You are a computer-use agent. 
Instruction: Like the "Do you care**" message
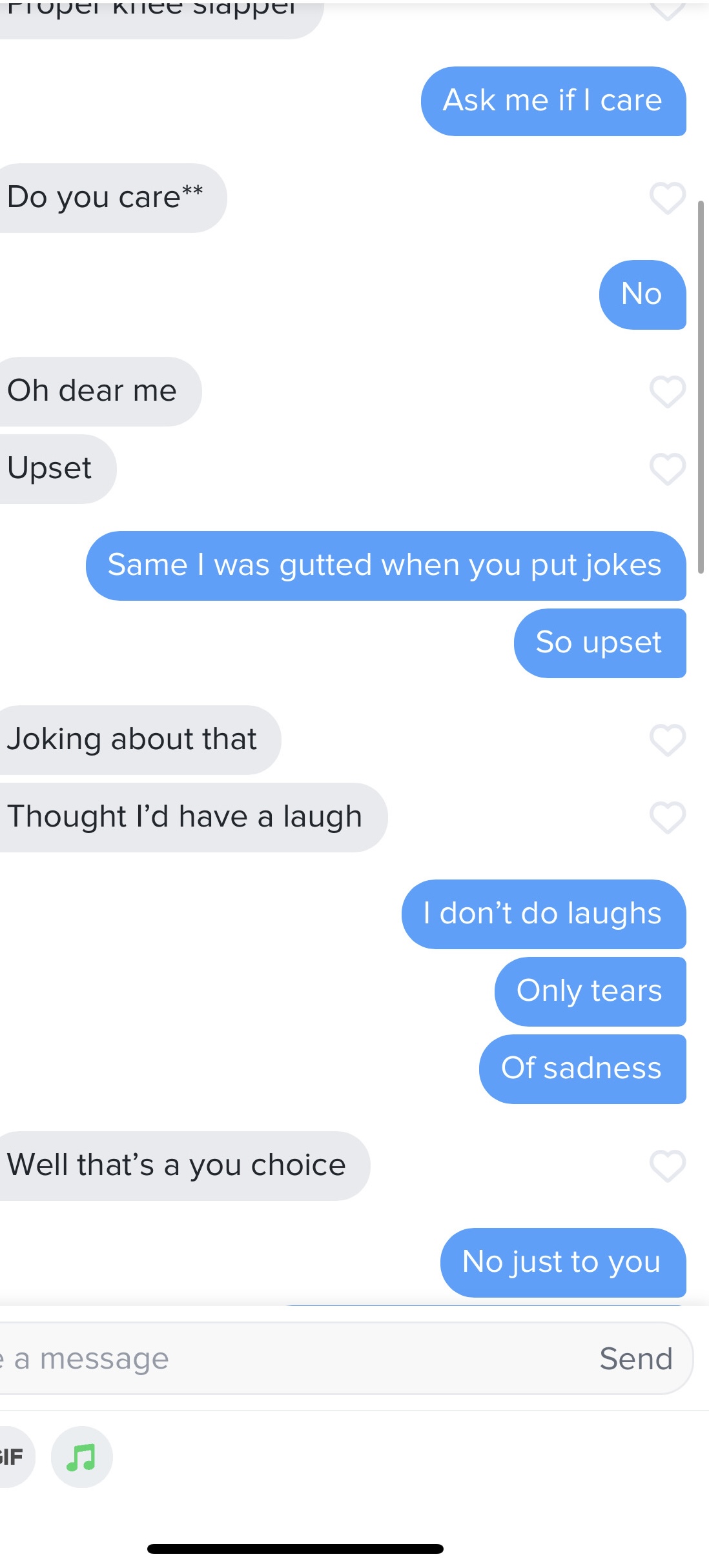[667, 198]
